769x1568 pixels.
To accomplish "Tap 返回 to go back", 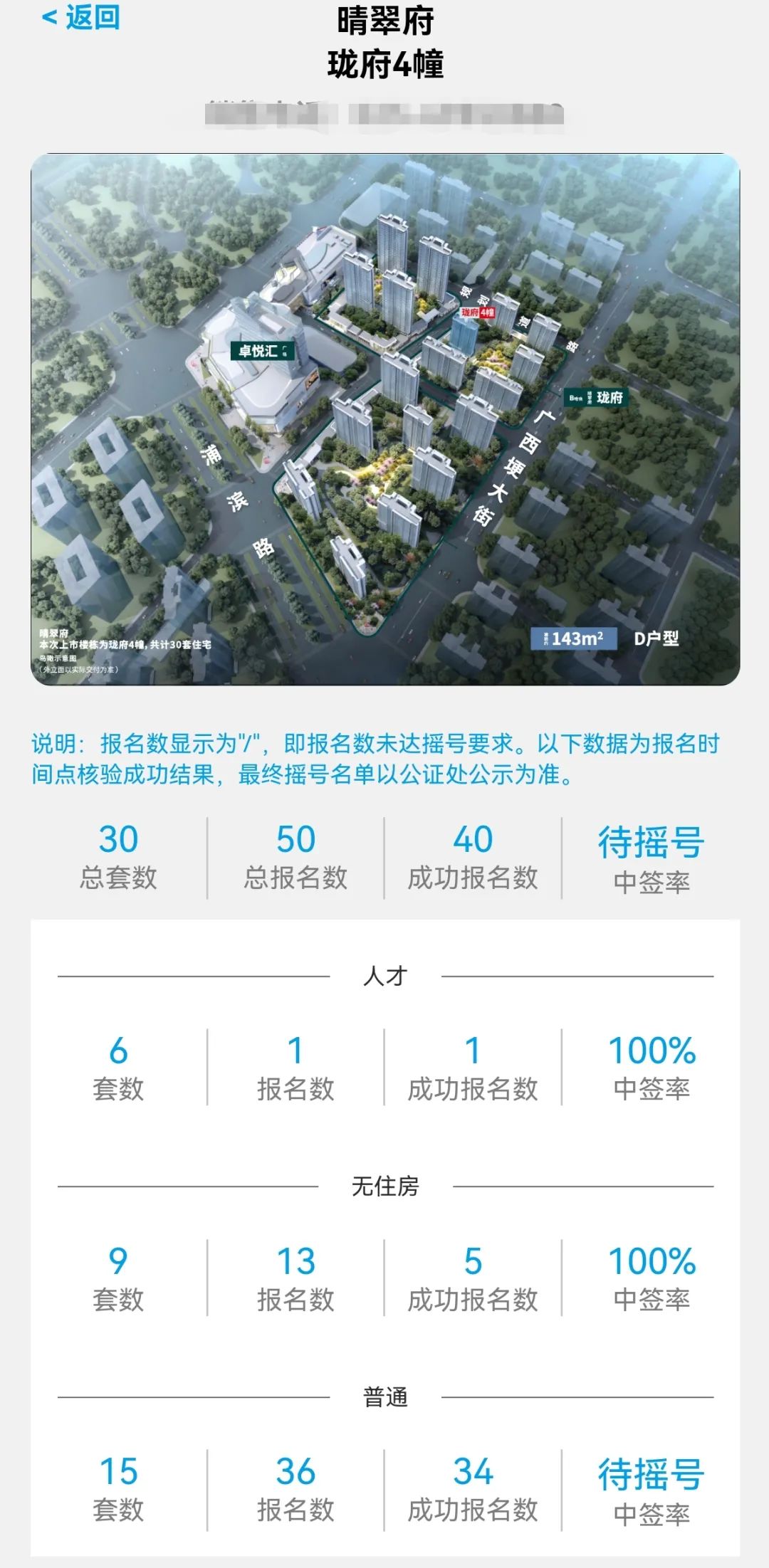I will (x=81, y=17).
